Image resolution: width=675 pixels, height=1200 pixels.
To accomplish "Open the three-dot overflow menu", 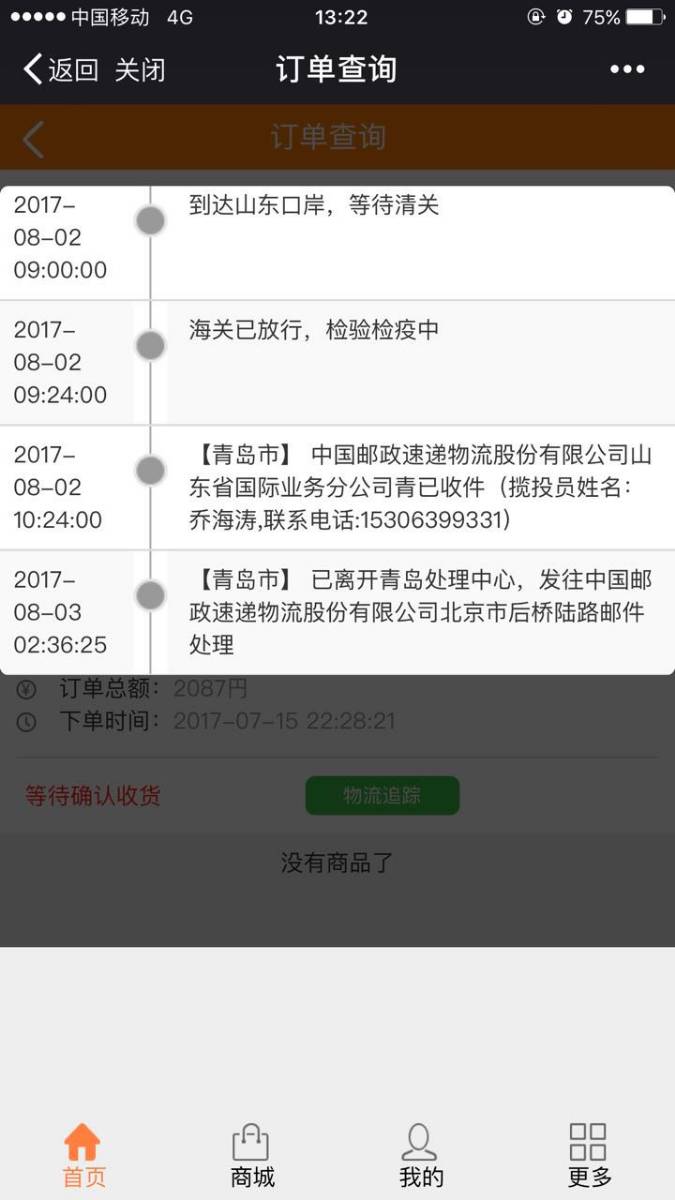I will pos(627,69).
